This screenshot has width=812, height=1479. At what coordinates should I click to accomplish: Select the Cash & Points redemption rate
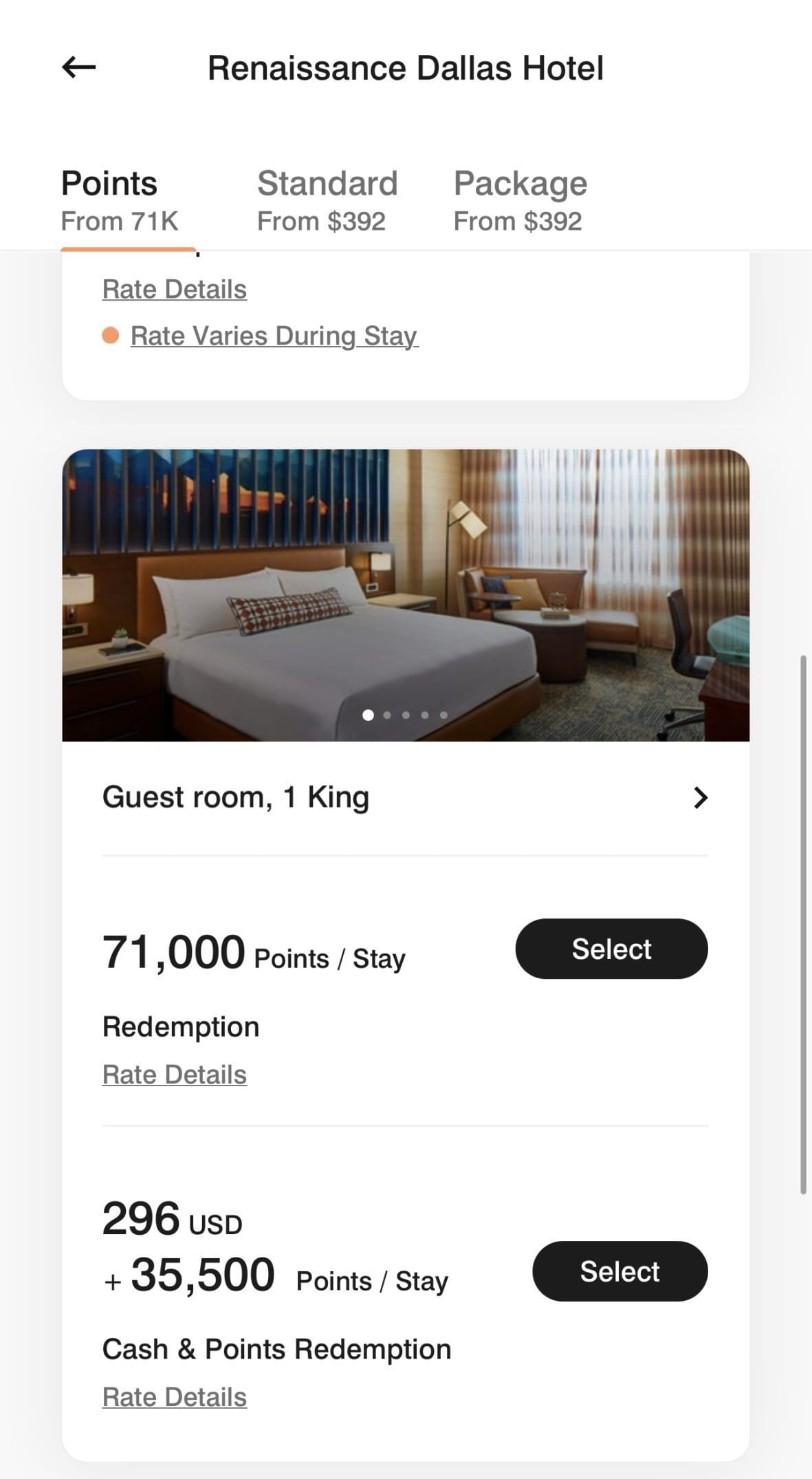coord(619,1271)
